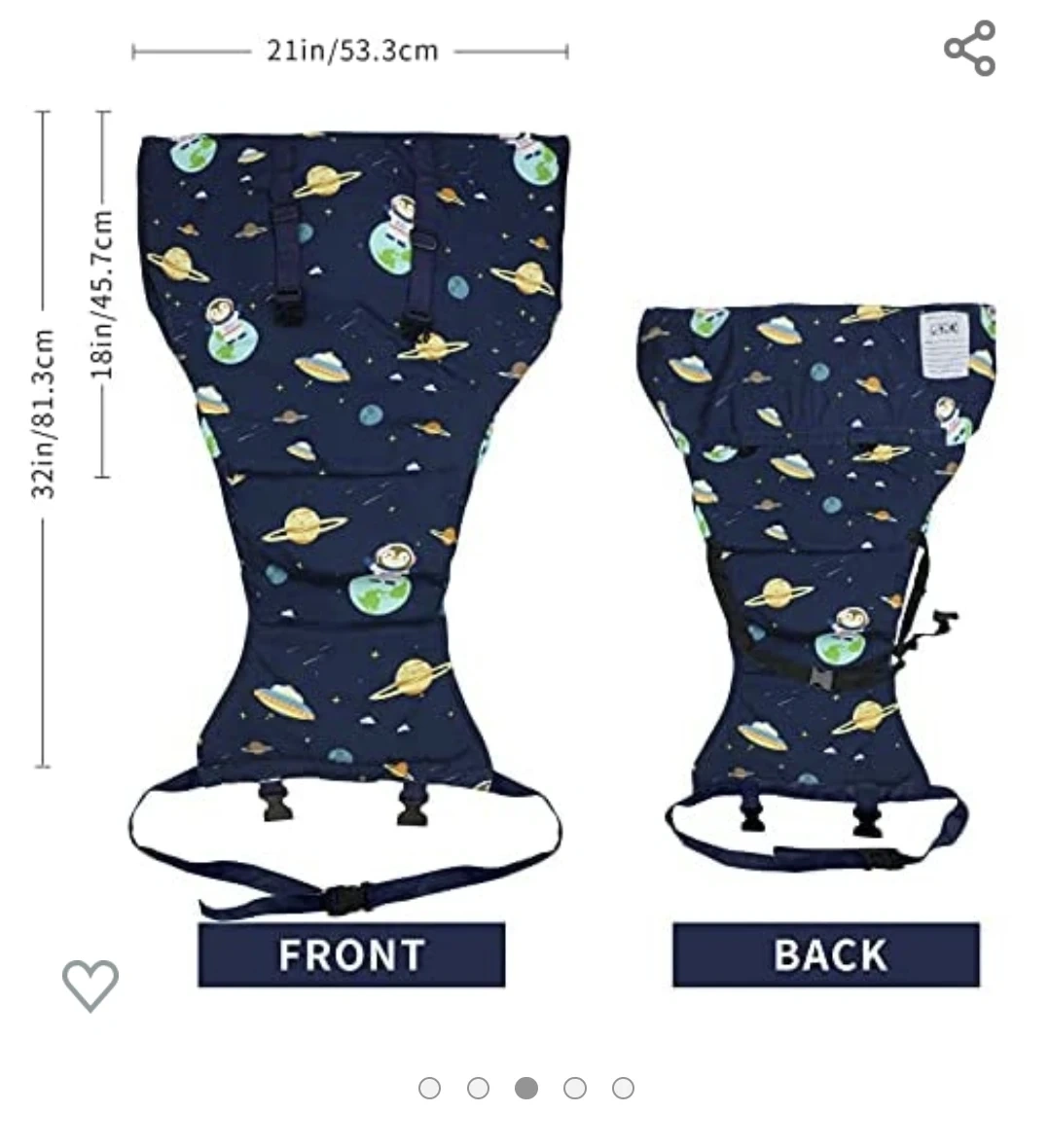Share this product

969,48
